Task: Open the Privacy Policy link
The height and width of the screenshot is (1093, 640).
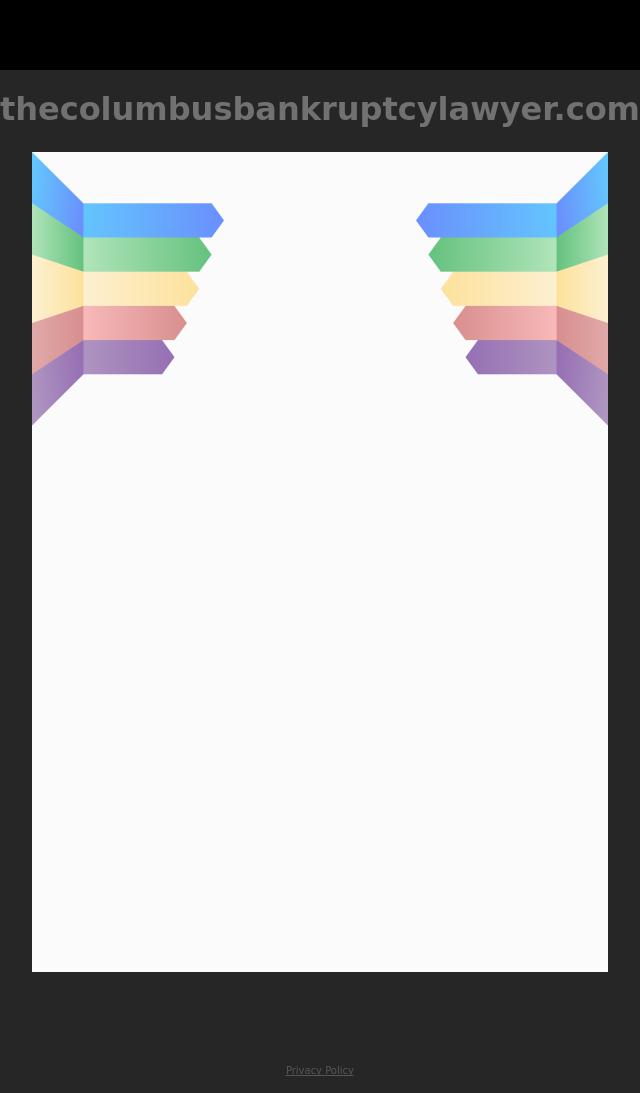Action: 319,1070
